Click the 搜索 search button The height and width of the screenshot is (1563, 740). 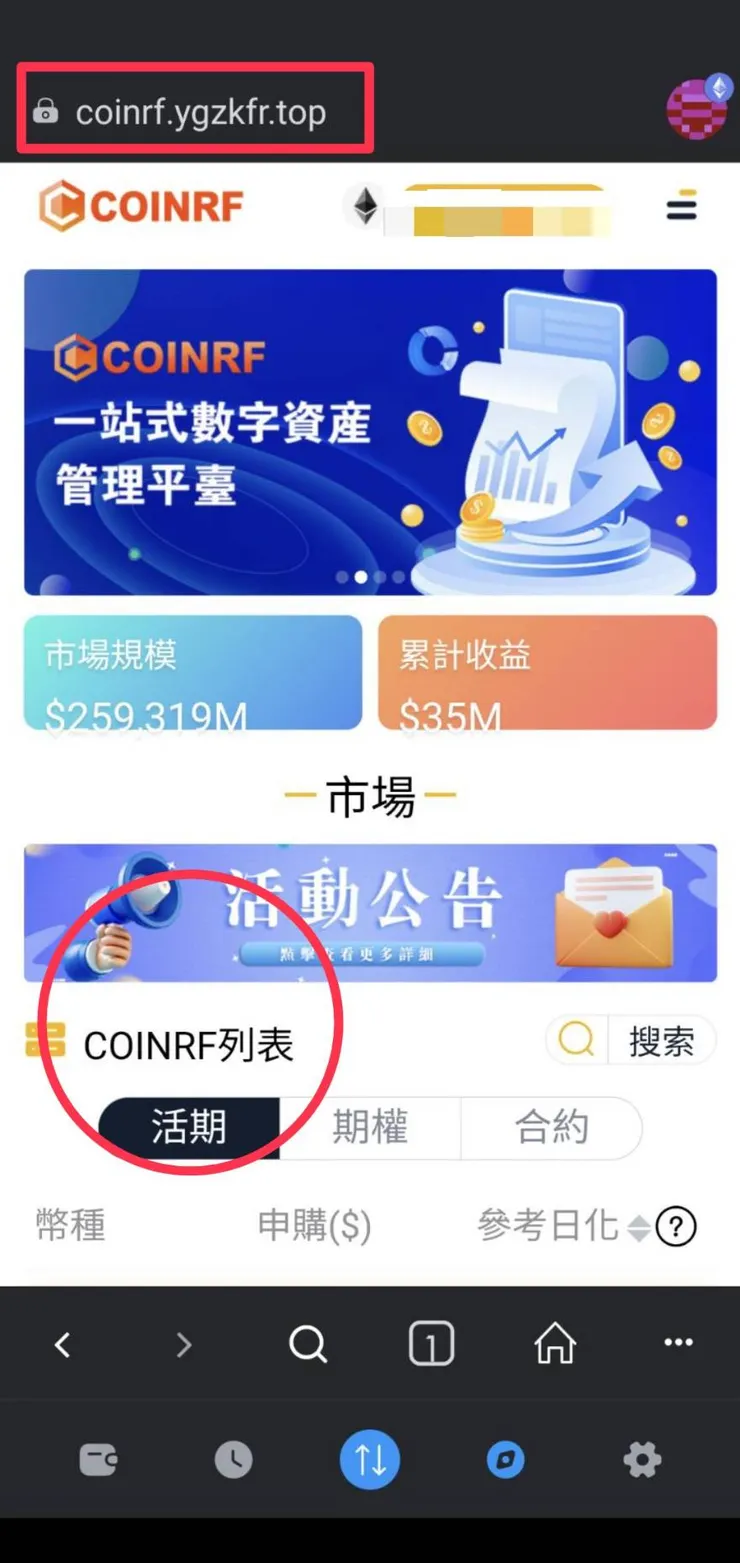(664, 1040)
